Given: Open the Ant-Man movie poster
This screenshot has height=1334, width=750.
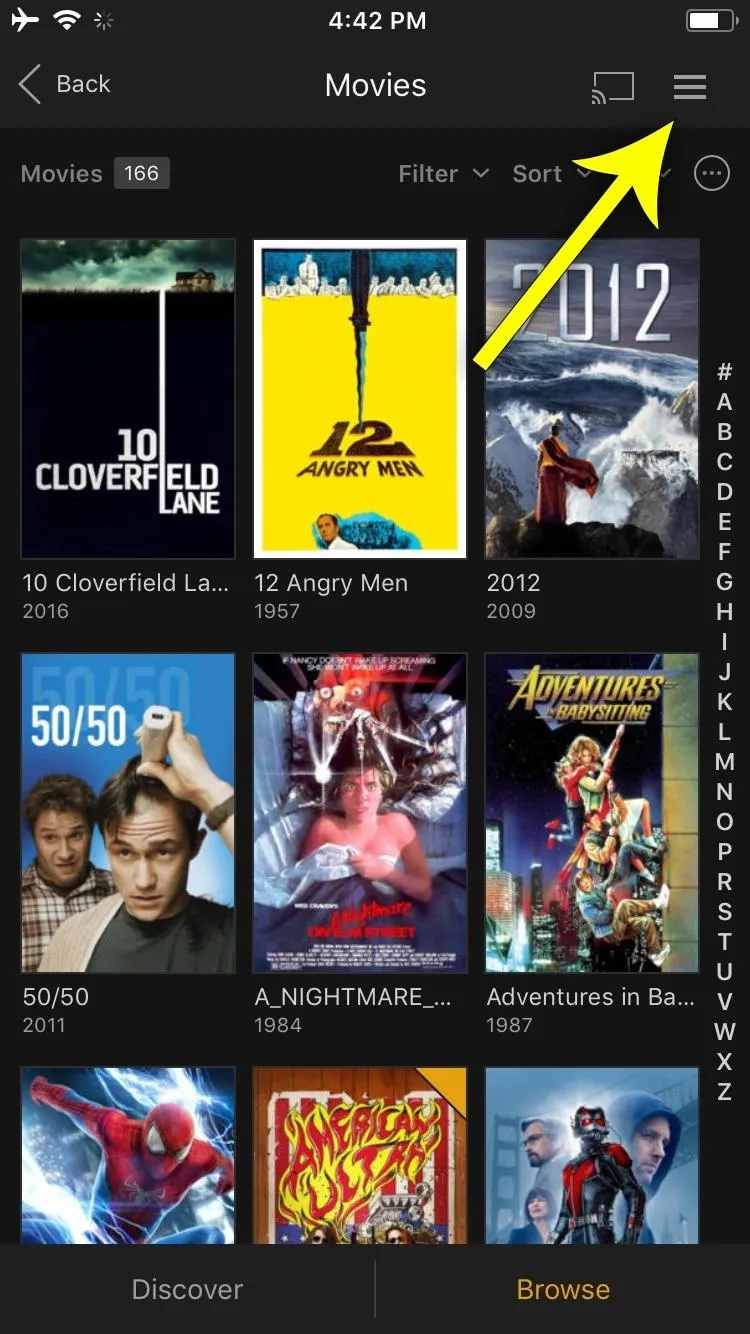Looking at the screenshot, I should point(592,1156).
